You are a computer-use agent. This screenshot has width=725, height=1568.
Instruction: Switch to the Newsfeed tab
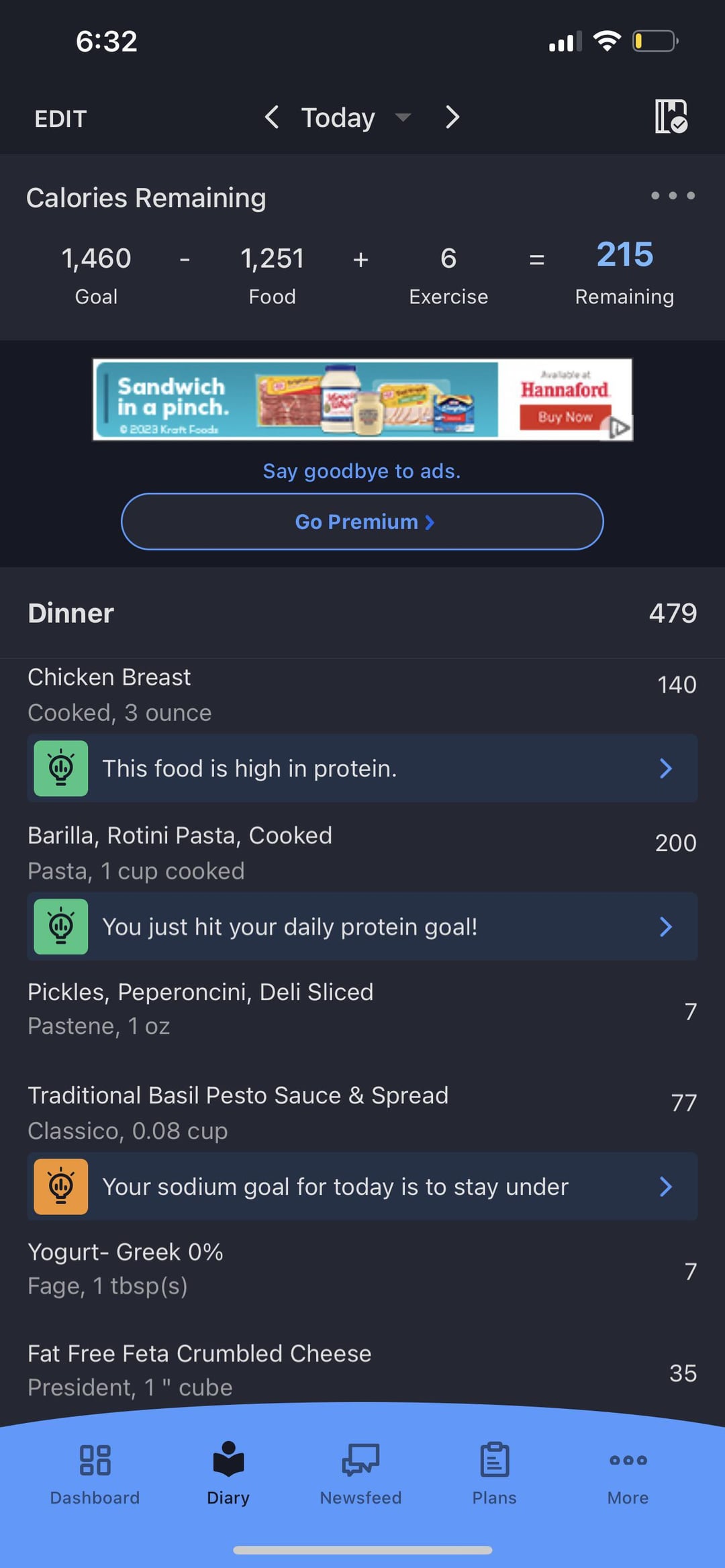point(360,1474)
